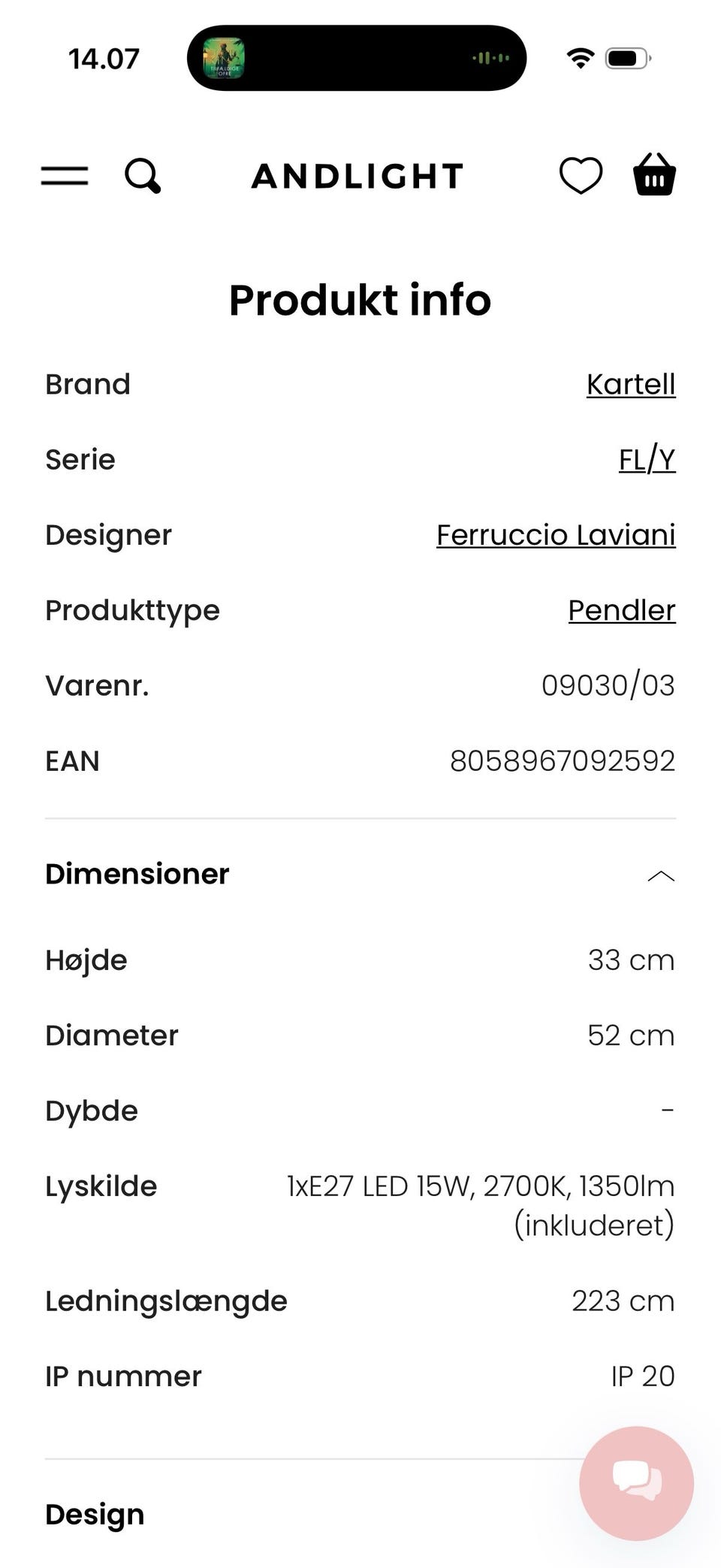View designer Ferruccio Laviani
This screenshot has width=721, height=1568.
pyautogui.click(x=556, y=535)
